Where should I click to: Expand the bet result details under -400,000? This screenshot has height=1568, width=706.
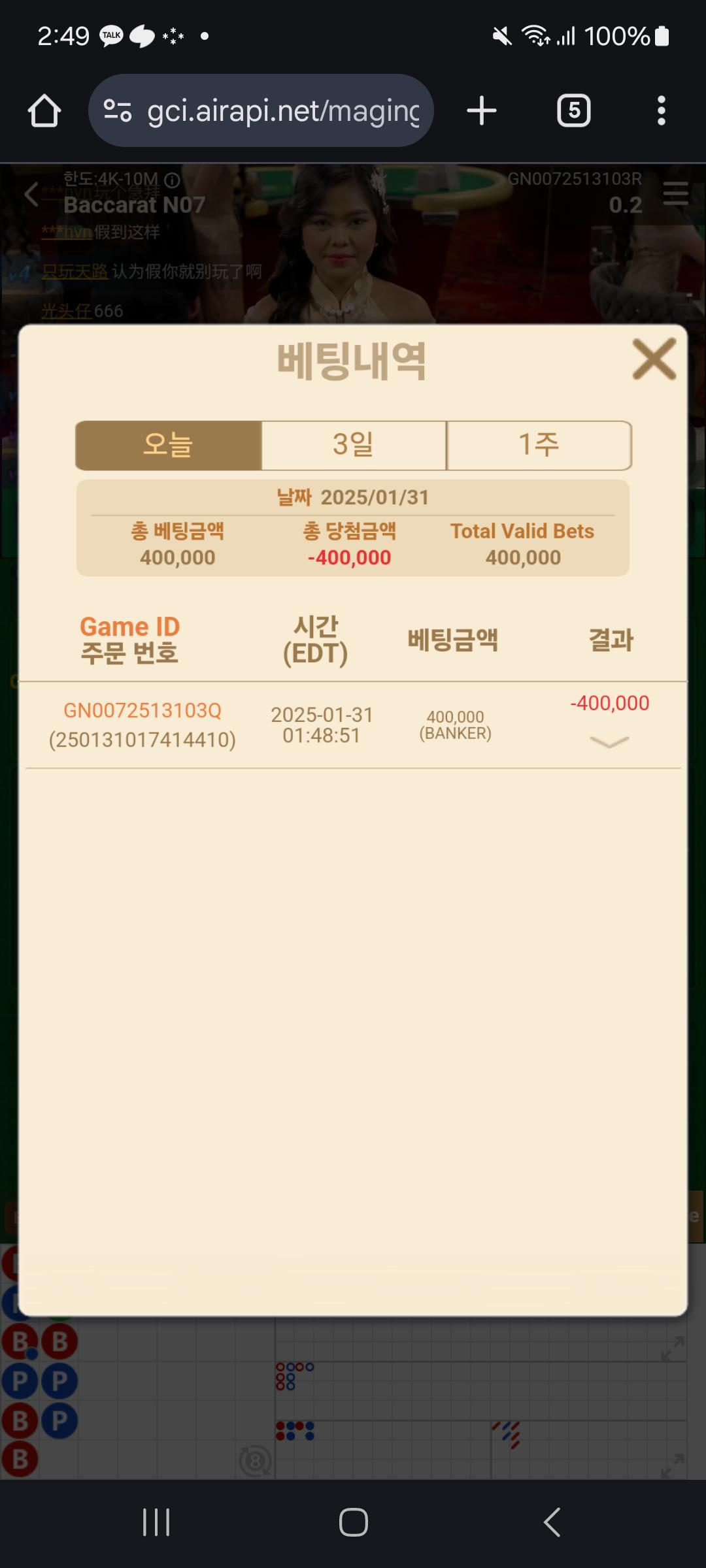coord(609,742)
